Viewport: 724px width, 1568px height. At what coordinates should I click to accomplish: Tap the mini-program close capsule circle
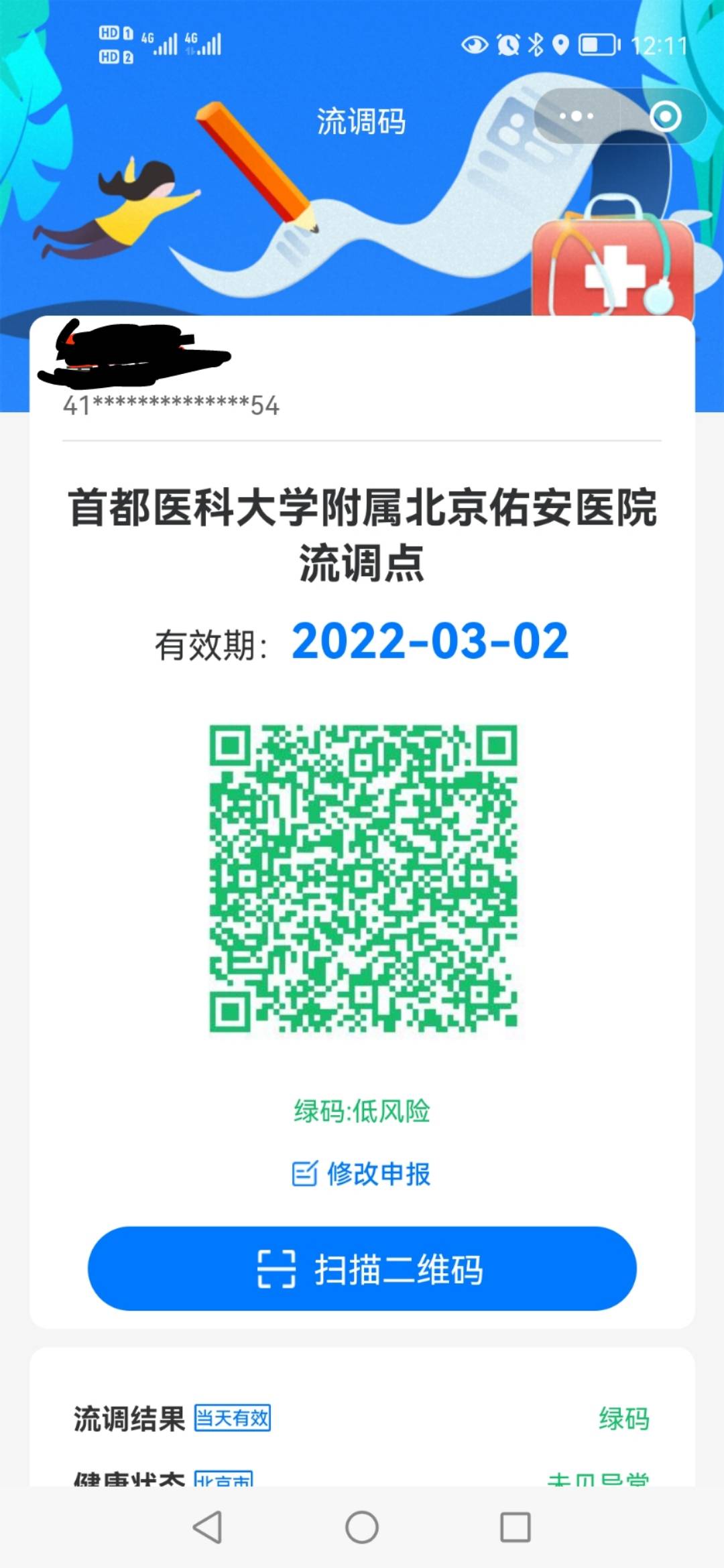(x=666, y=117)
